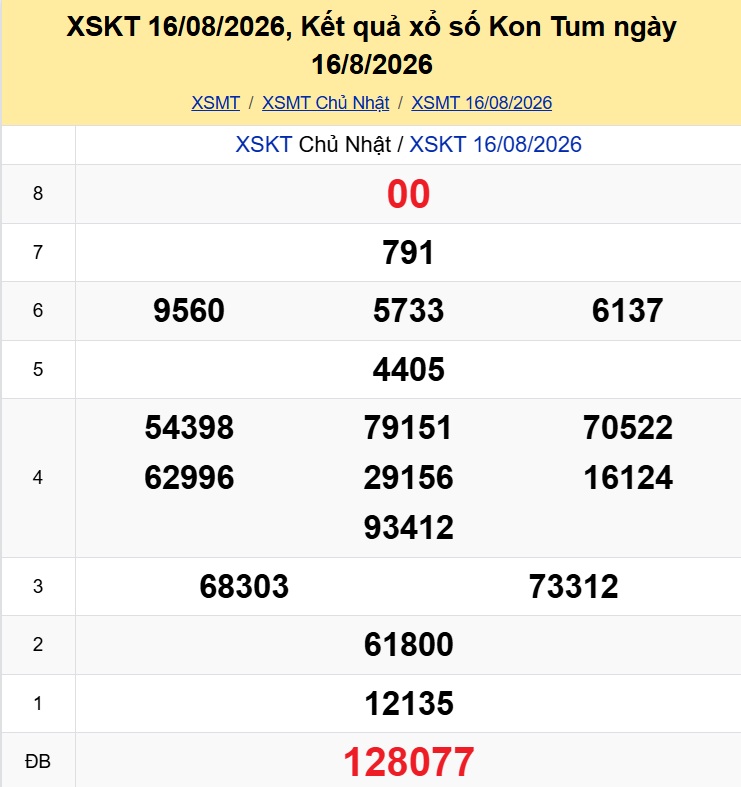Tap the blue XSKT link before Chủ Nhật

(264, 145)
